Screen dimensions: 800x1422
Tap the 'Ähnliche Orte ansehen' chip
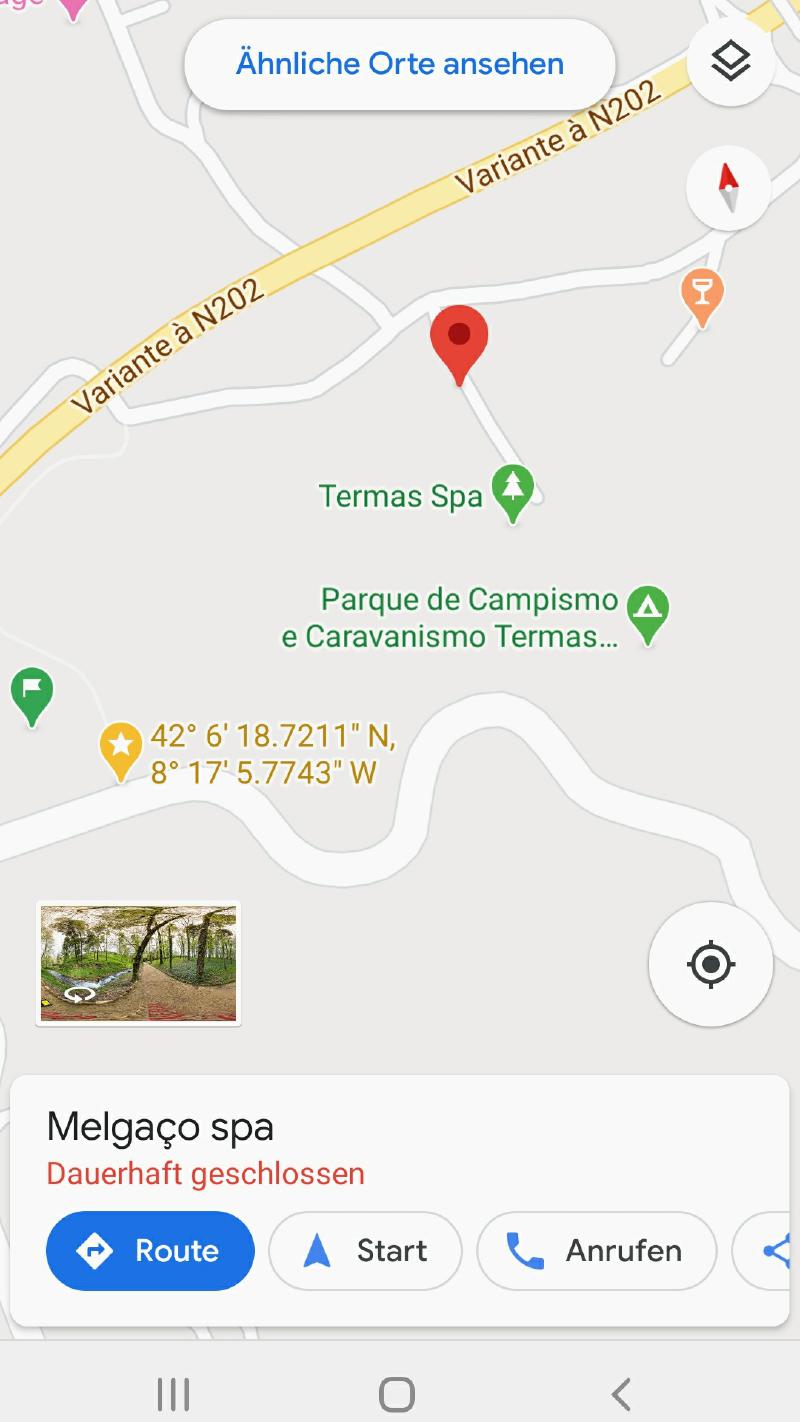[x=399, y=64]
